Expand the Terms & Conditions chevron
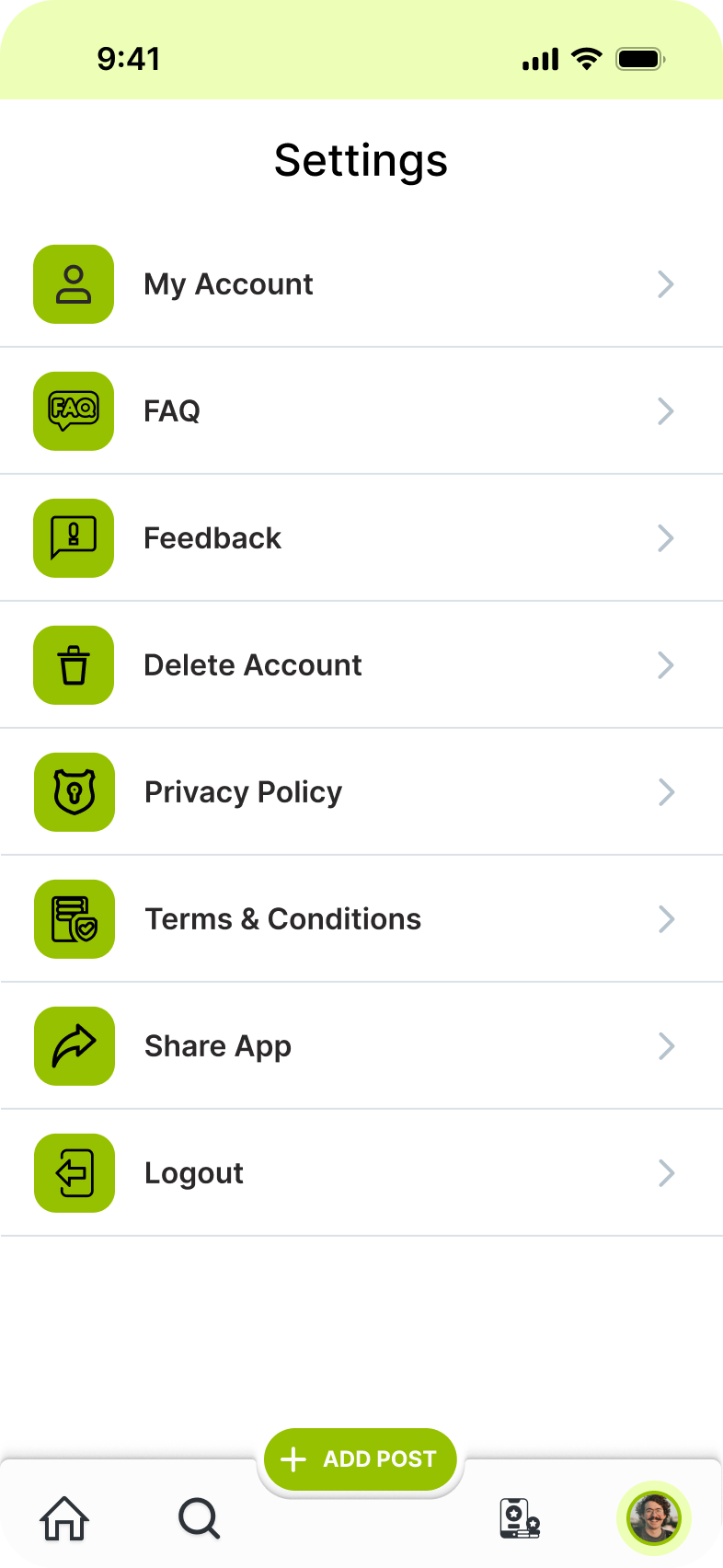 point(666,919)
